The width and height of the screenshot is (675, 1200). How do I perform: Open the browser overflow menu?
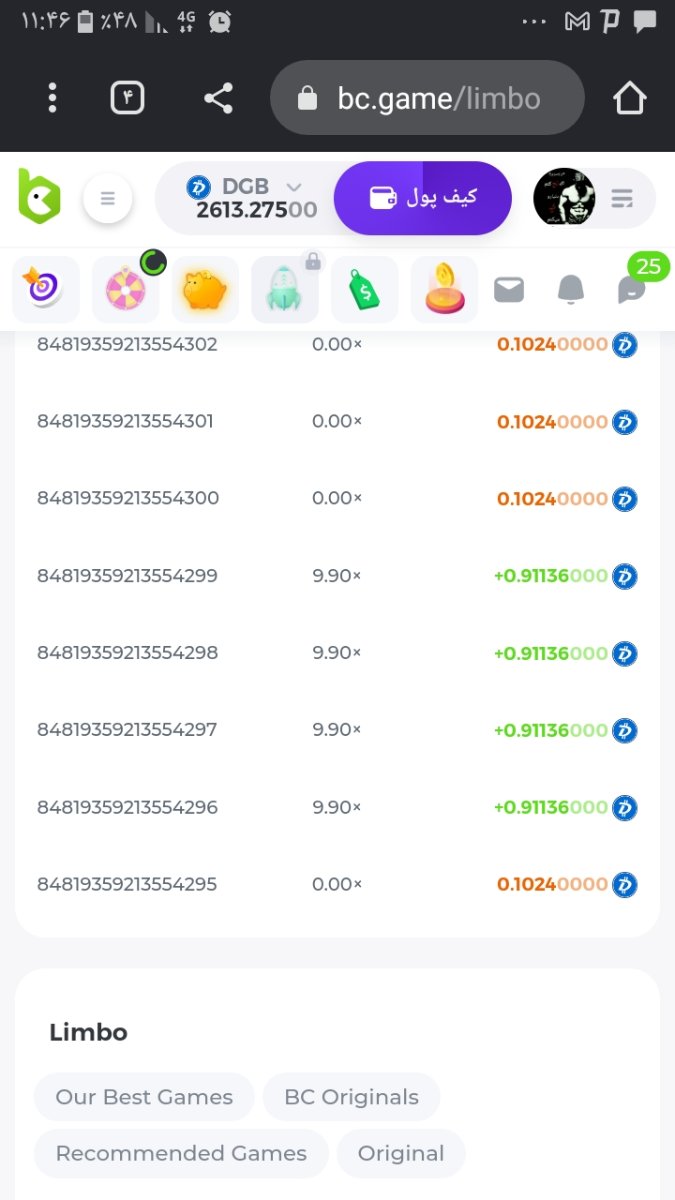coord(52,98)
